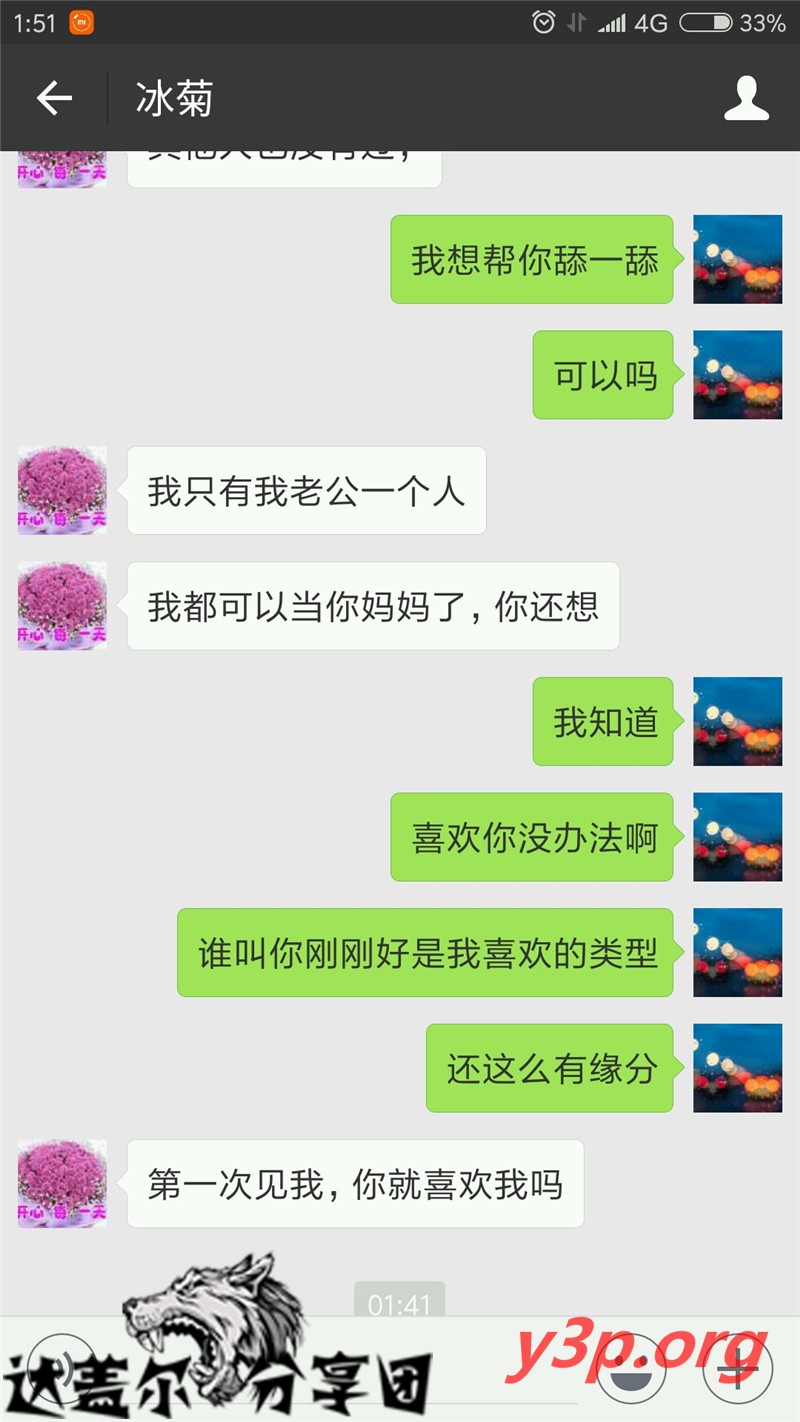Open the plus attachment menu

pyautogui.click(x=738, y=1369)
